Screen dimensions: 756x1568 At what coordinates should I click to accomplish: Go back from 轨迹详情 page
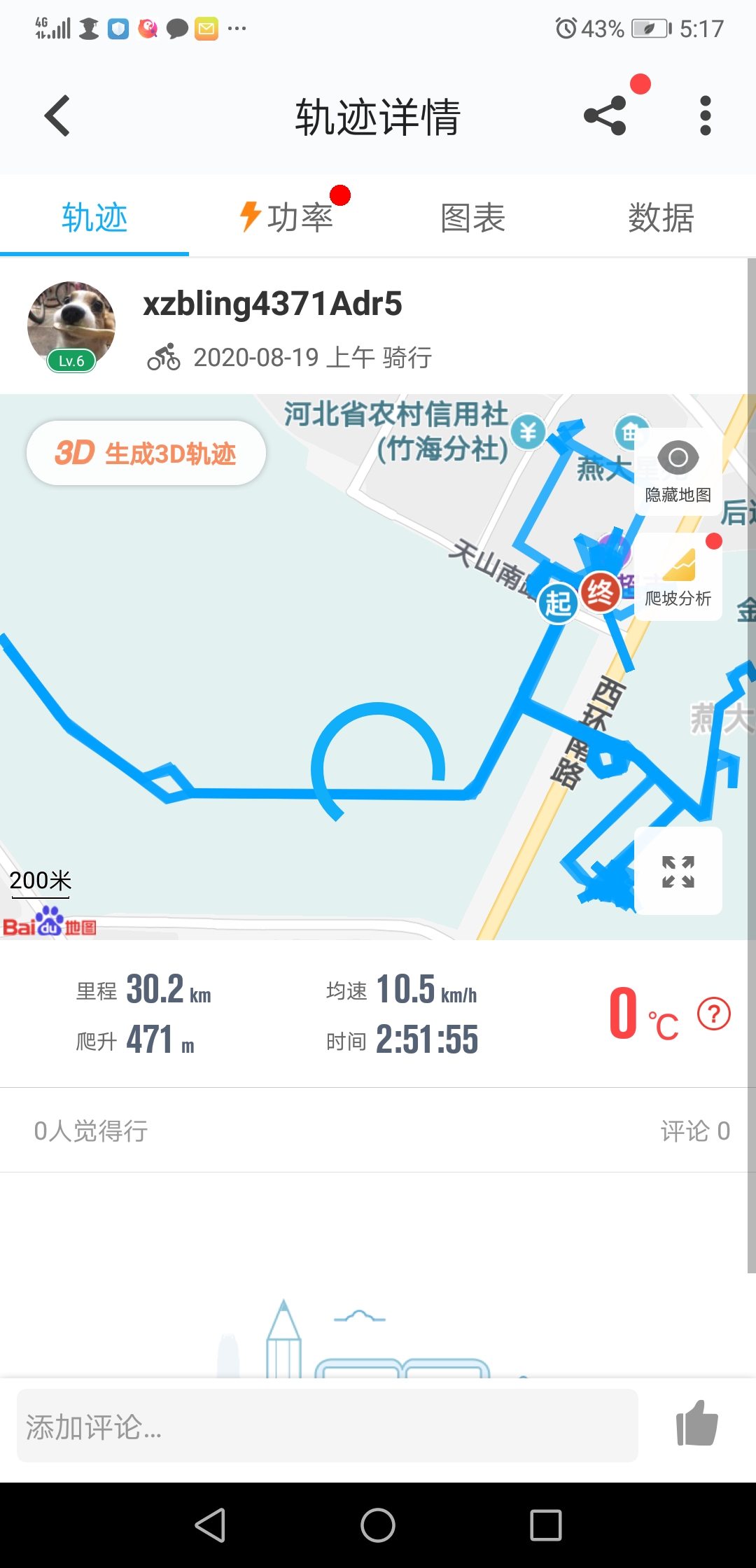(x=57, y=116)
